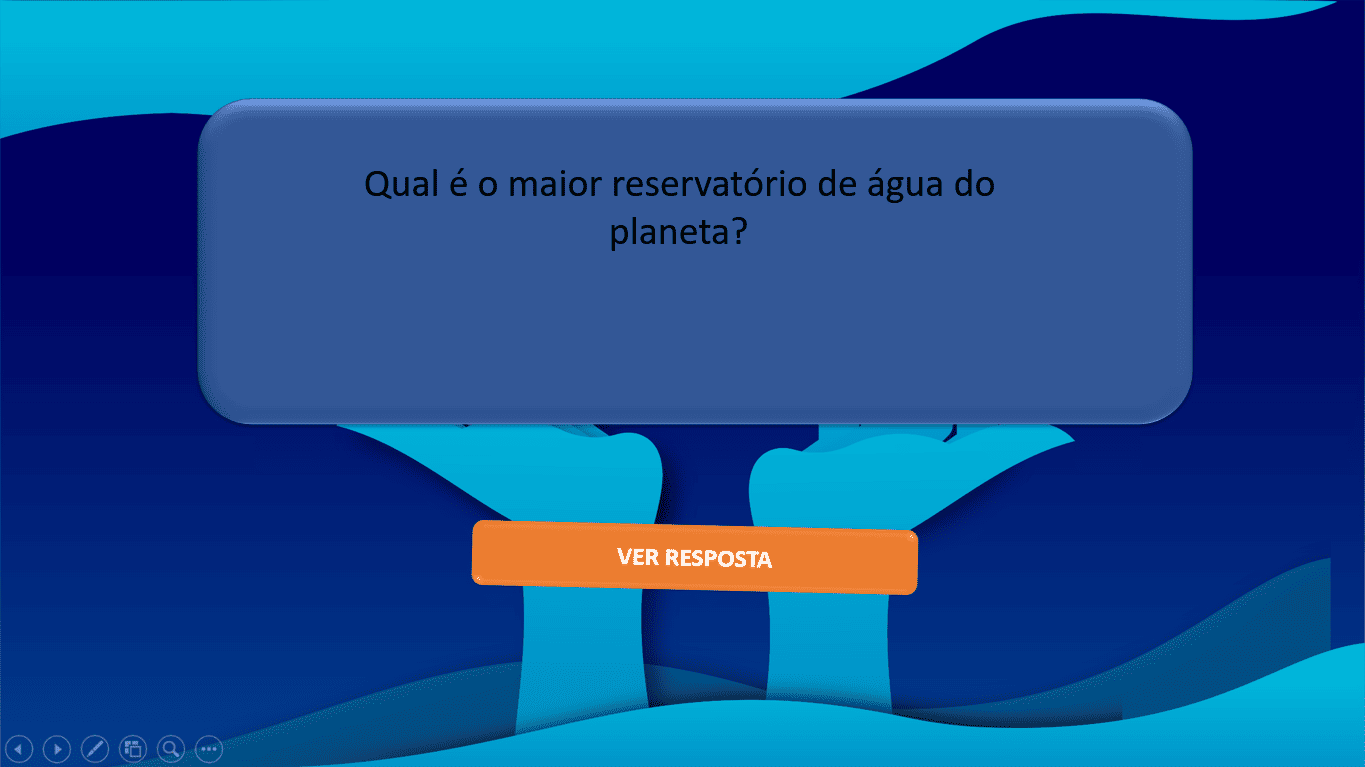This screenshot has width=1365, height=767.
Task: Open more slideshow options
Action: pyautogui.click(x=209, y=748)
